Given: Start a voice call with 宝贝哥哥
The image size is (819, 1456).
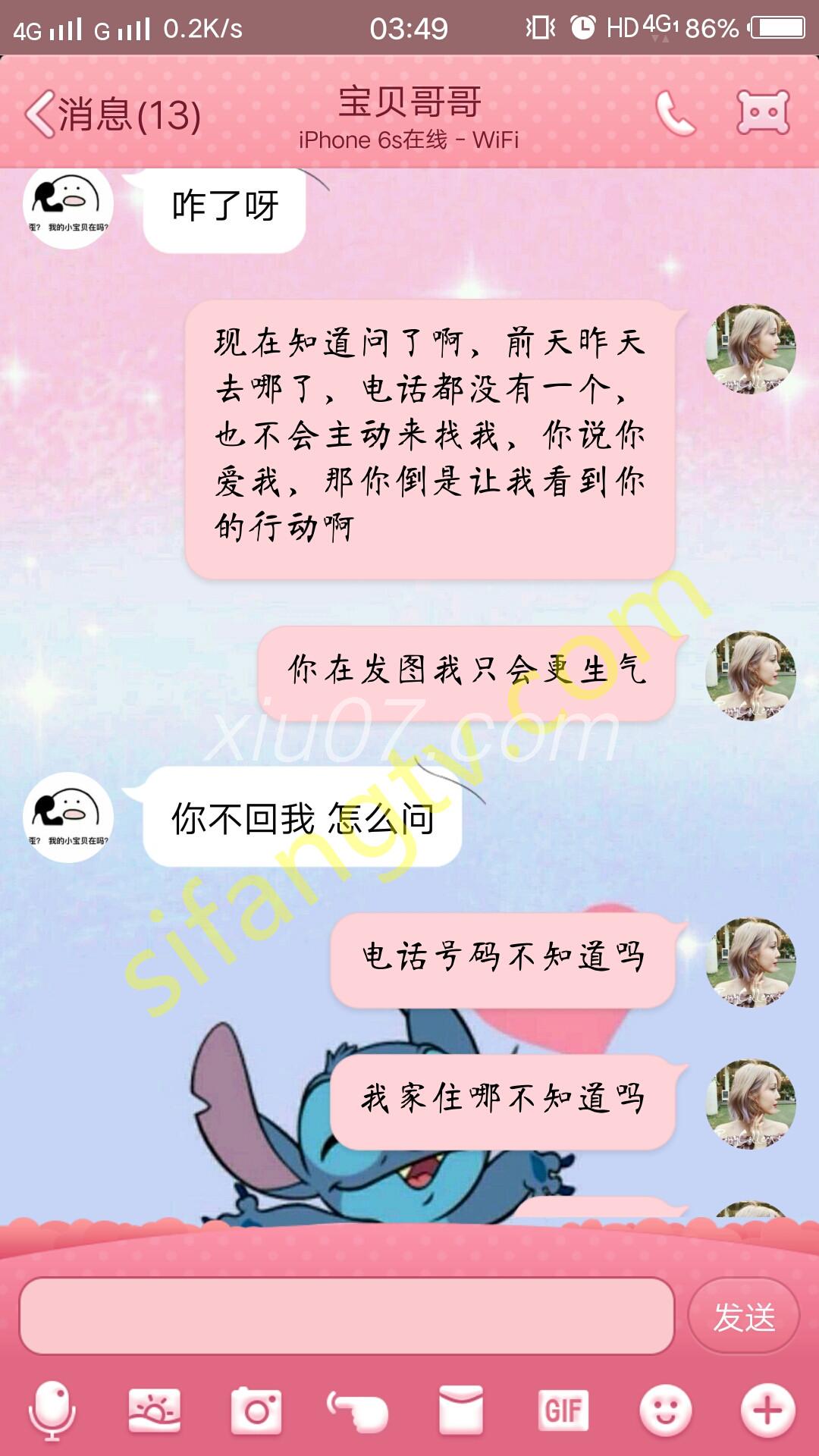Looking at the screenshot, I should click(x=675, y=114).
